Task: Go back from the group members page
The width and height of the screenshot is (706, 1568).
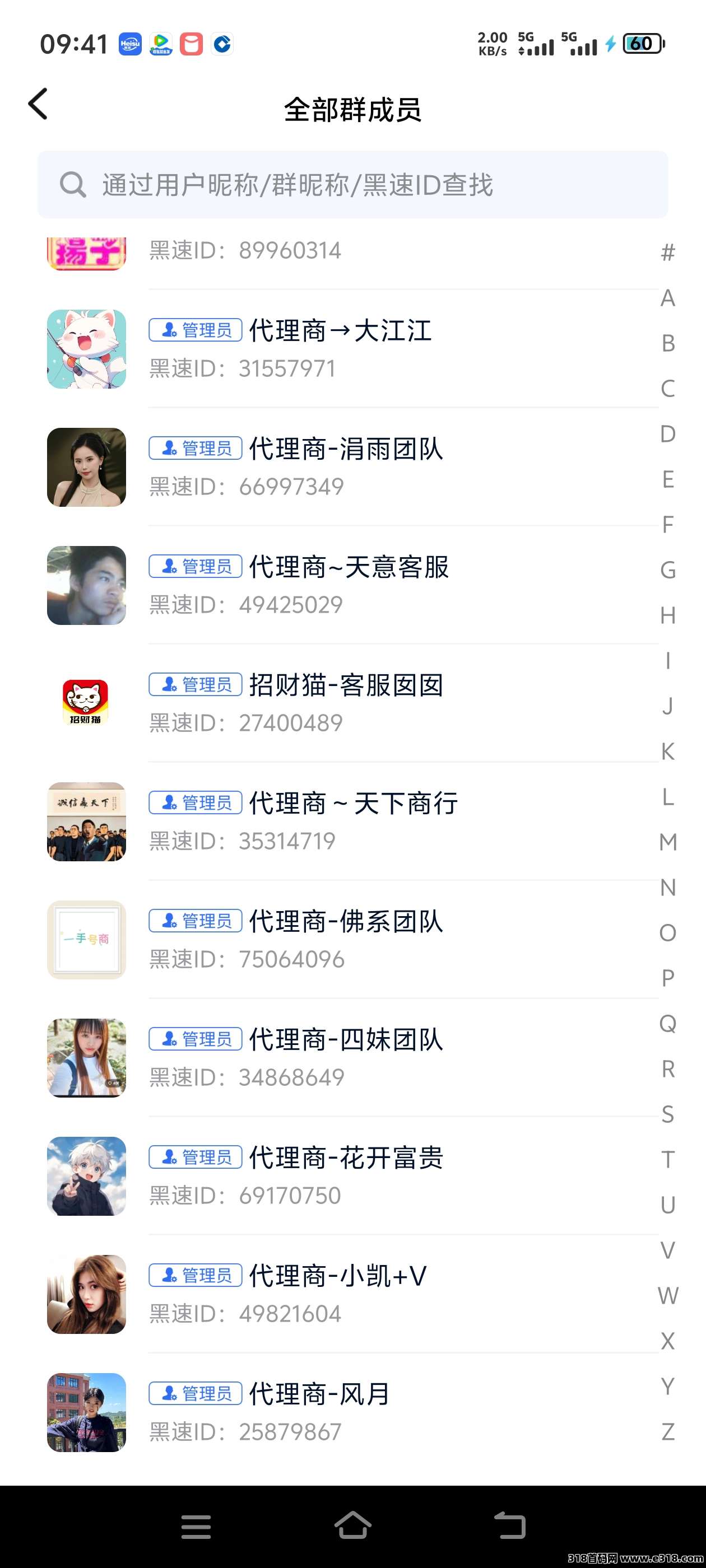Action: [38, 104]
